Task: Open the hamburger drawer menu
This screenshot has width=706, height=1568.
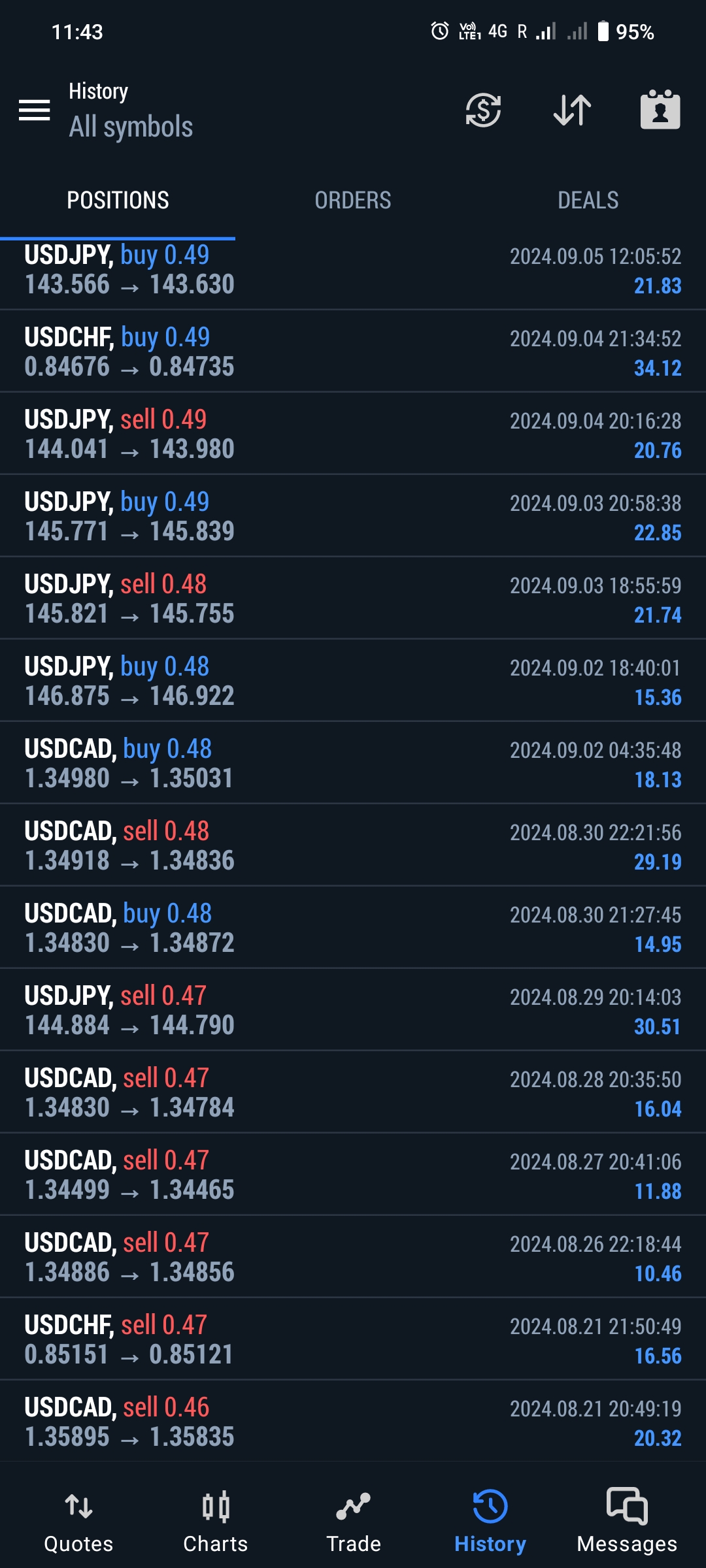Action: pyautogui.click(x=35, y=110)
